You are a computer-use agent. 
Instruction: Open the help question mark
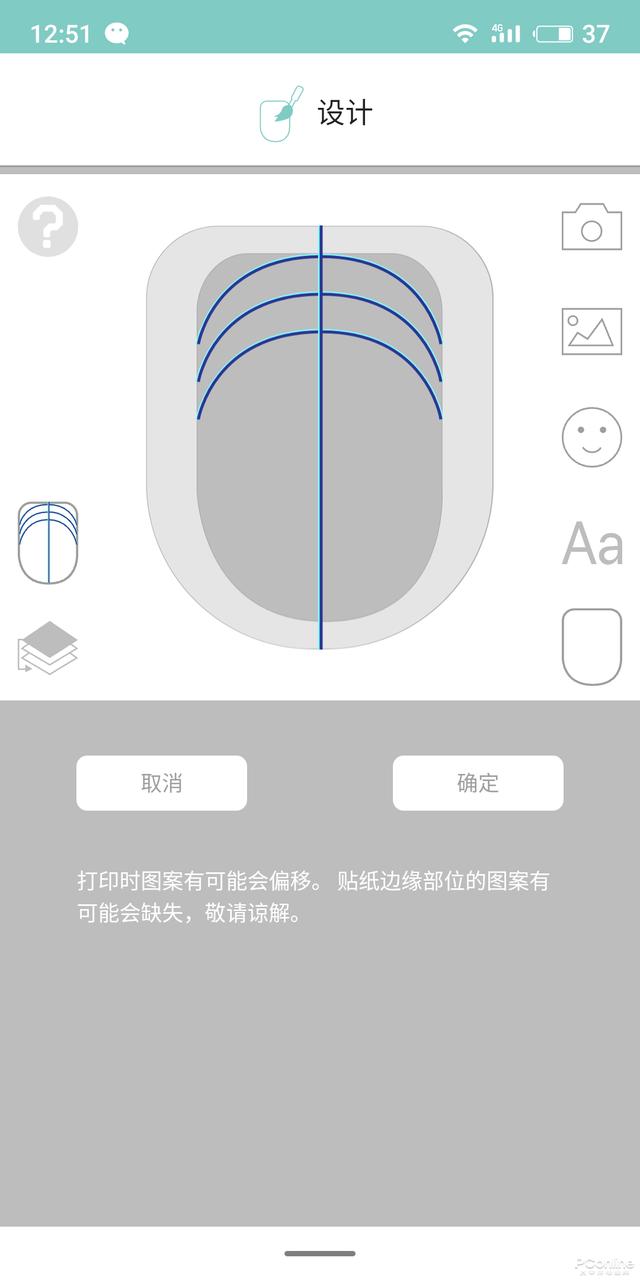(48, 227)
